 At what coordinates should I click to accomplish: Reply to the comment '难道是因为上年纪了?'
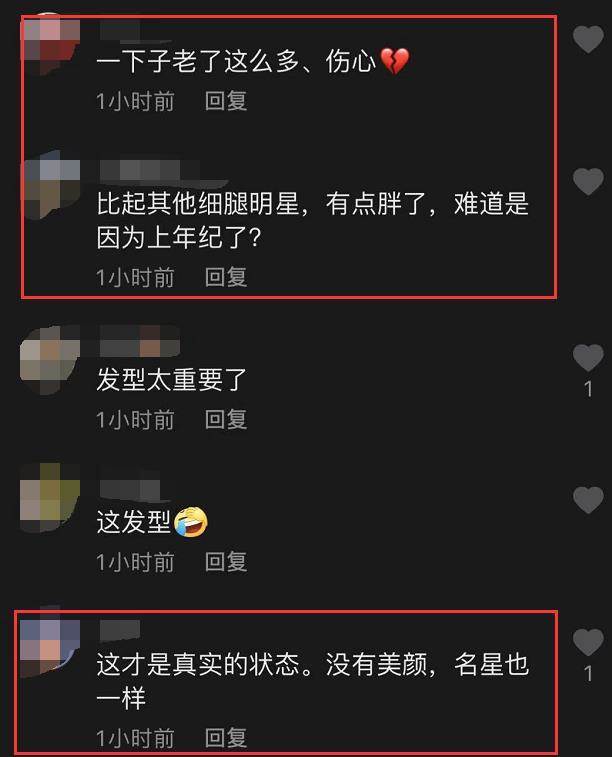point(226,277)
